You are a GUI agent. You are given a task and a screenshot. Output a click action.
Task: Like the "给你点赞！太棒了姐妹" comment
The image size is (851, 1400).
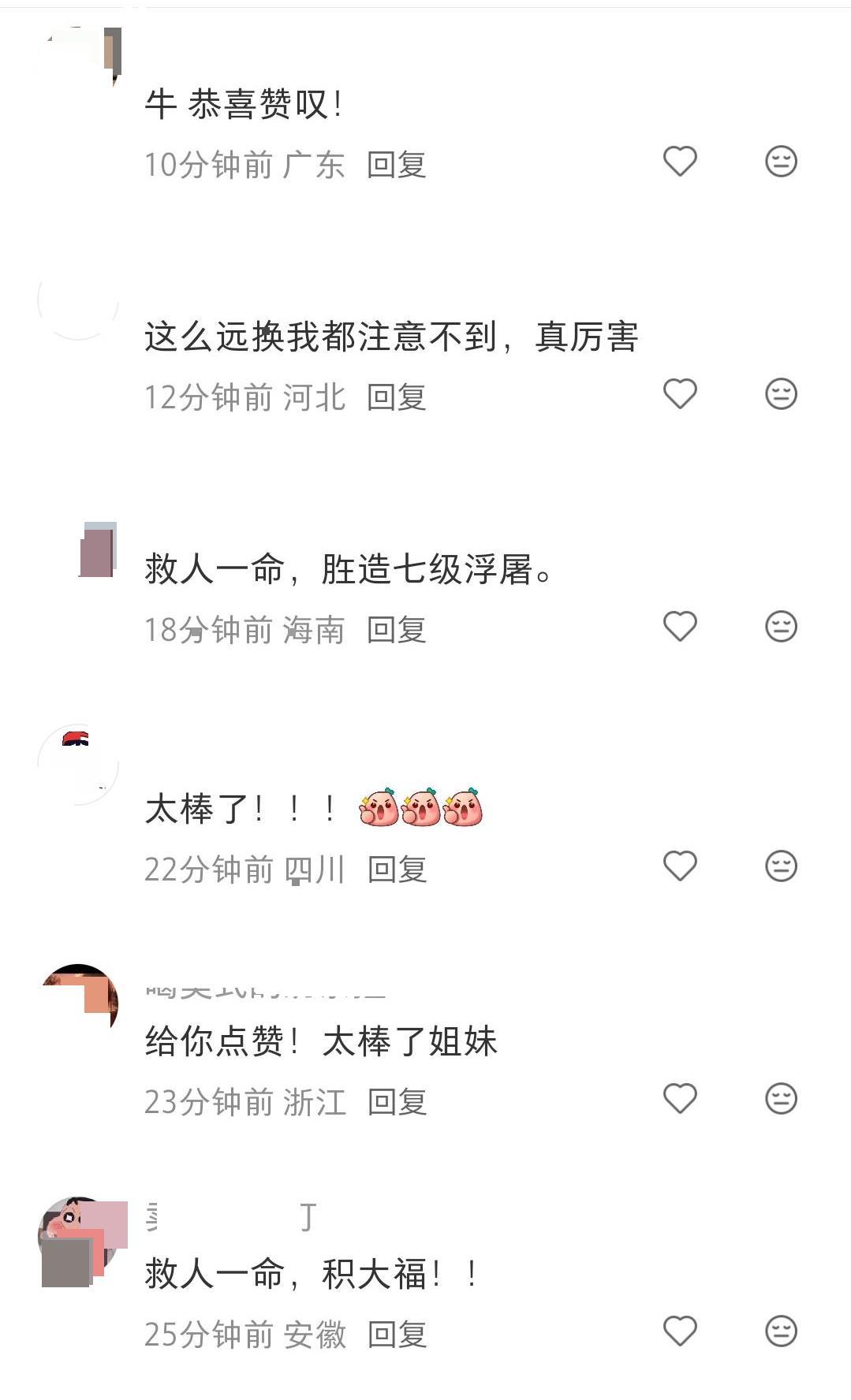(x=679, y=1095)
